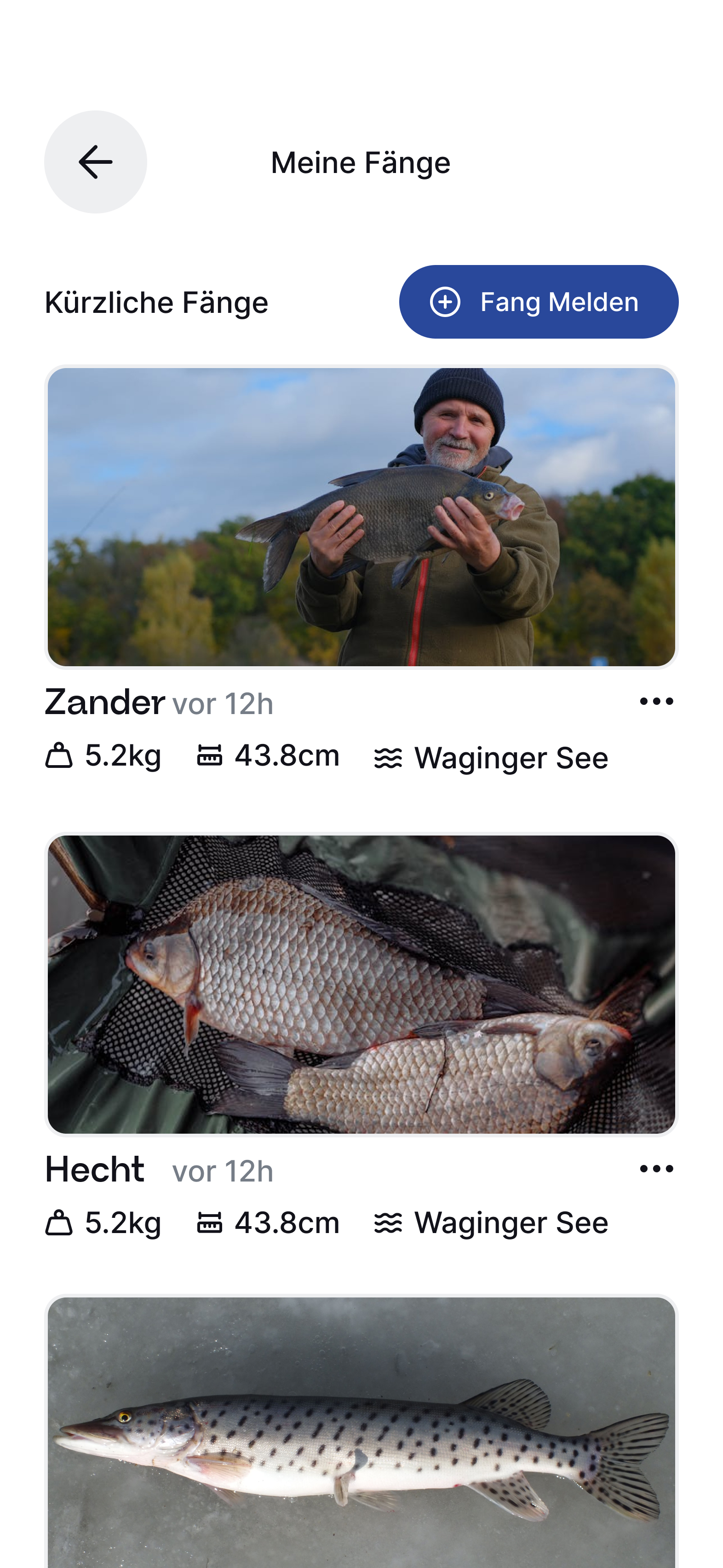Tap the back arrow to leave Meine Fänge

click(x=95, y=161)
